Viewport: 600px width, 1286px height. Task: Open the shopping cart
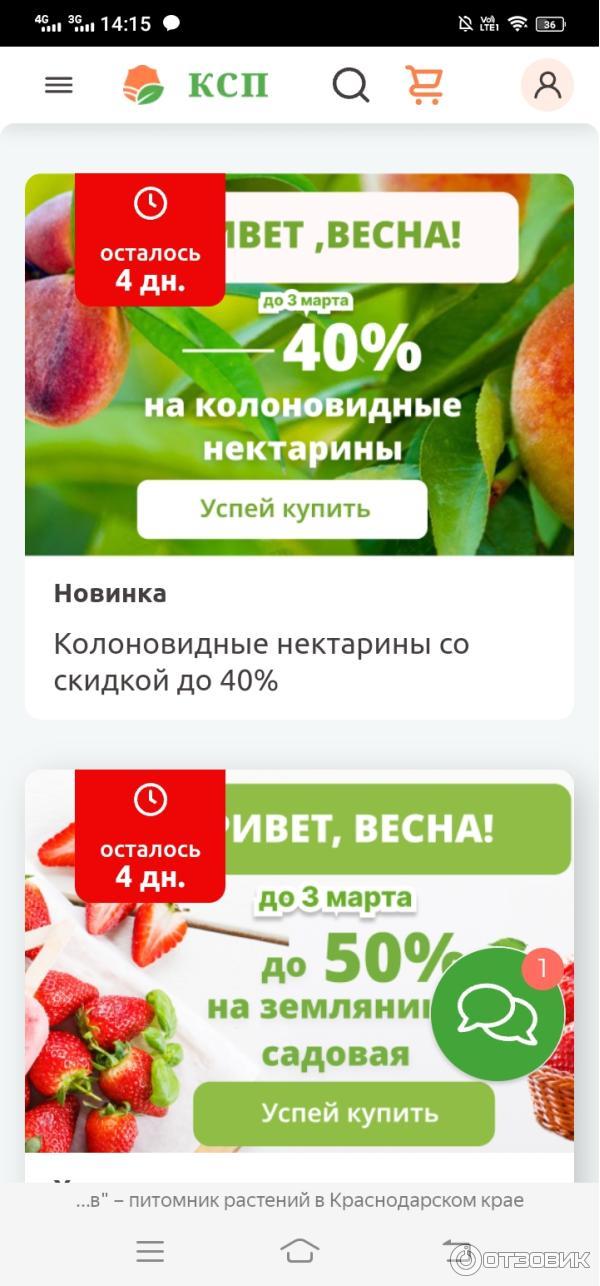pyautogui.click(x=425, y=86)
